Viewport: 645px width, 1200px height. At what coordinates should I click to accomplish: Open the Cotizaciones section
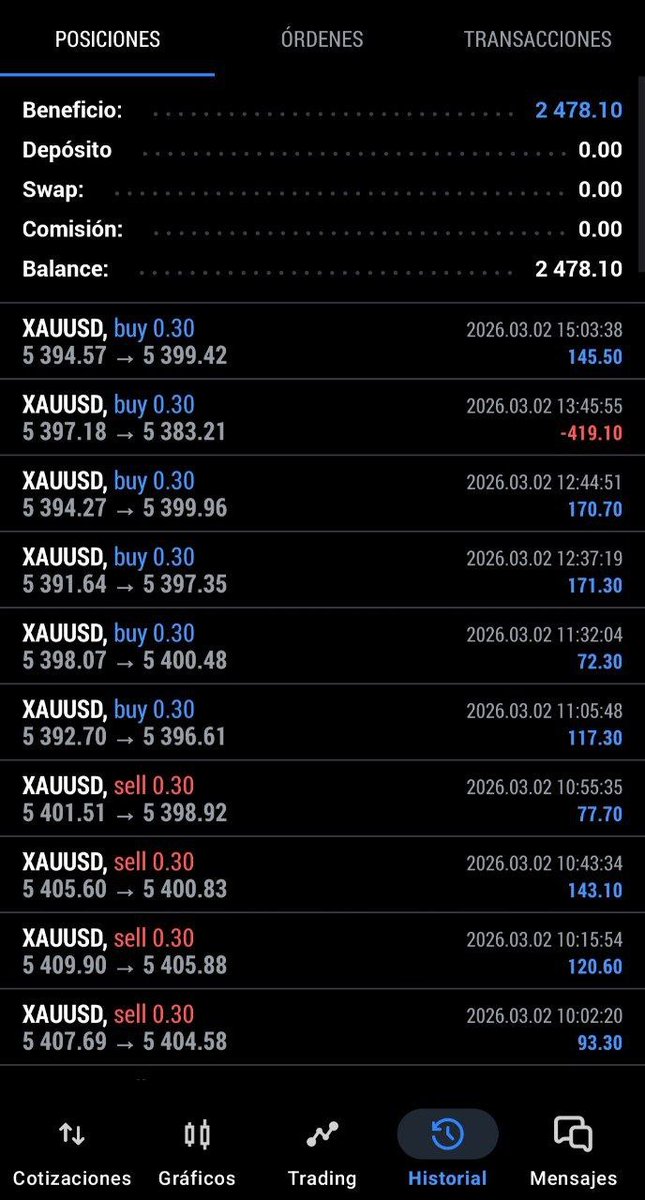coord(72,1152)
